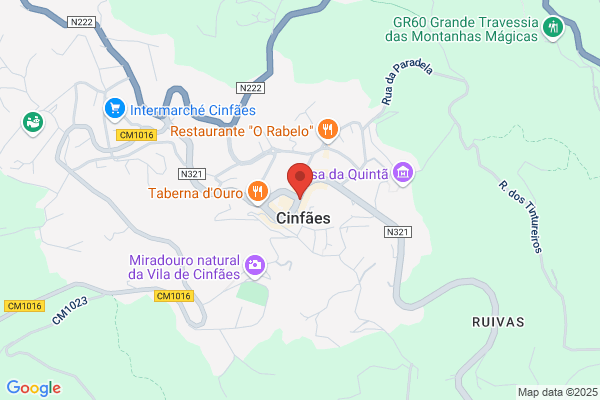
Task: Open the Taberna d'Ouro restaurant marker
Action: click(258, 193)
